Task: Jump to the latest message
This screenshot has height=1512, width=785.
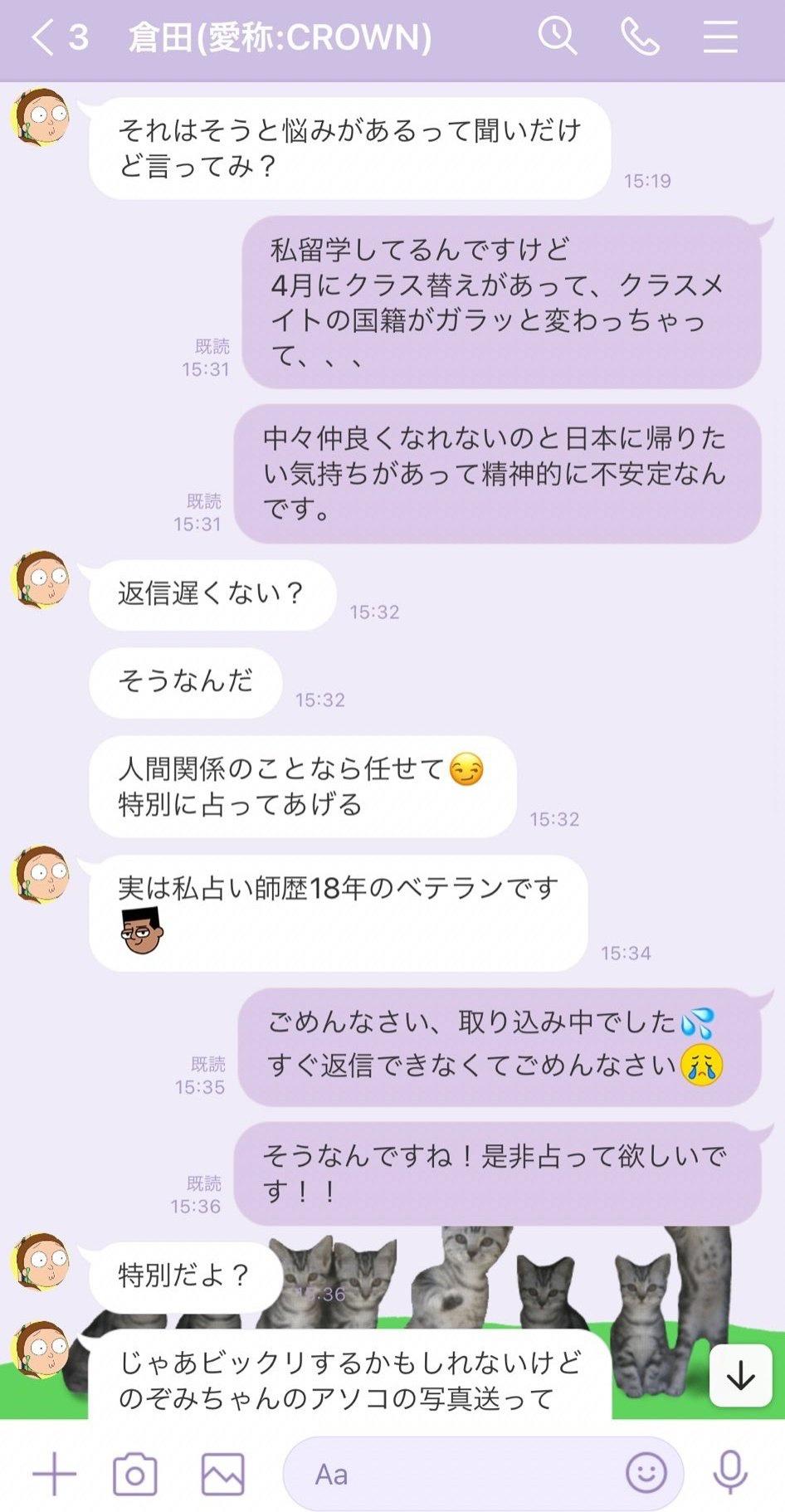Action: coord(740,1377)
